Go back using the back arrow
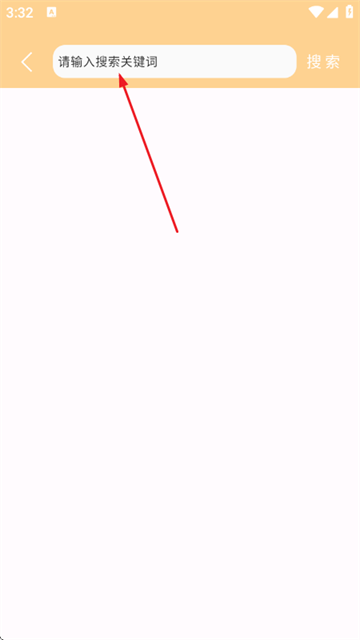Screen dimensions: 360x640 tap(27, 62)
